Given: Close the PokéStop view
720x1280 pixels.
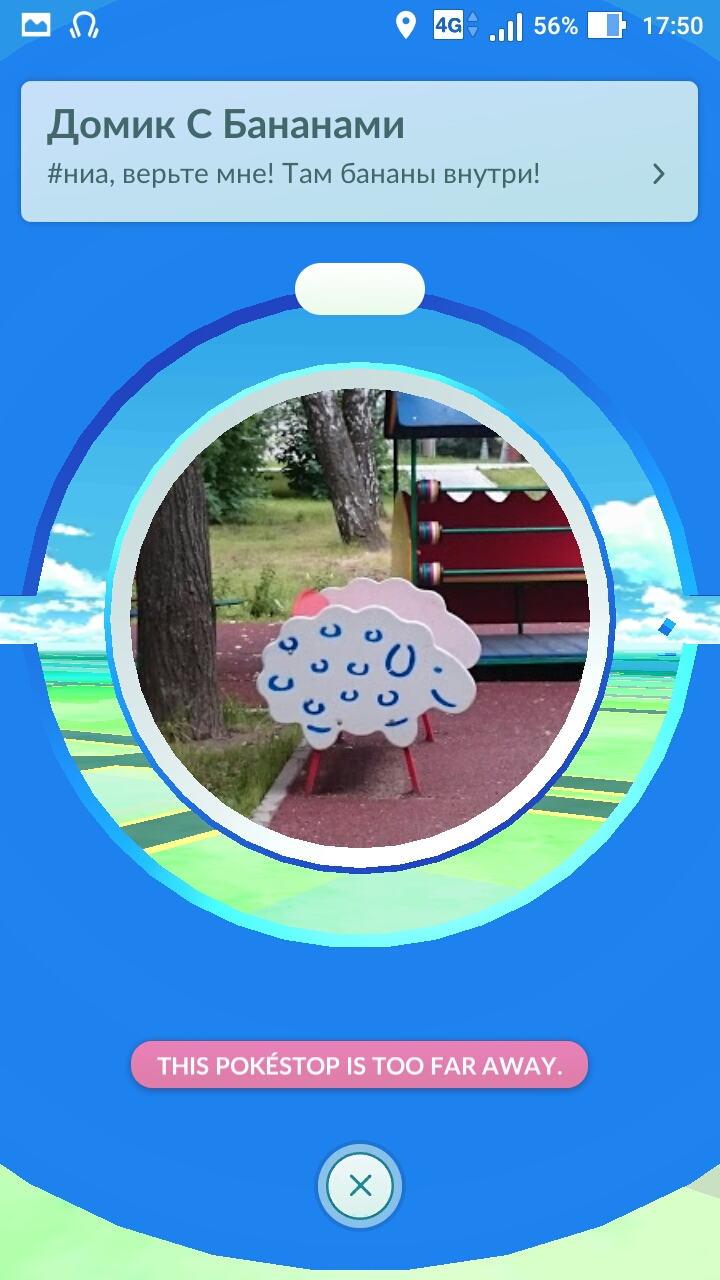Looking at the screenshot, I should point(360,1186).
